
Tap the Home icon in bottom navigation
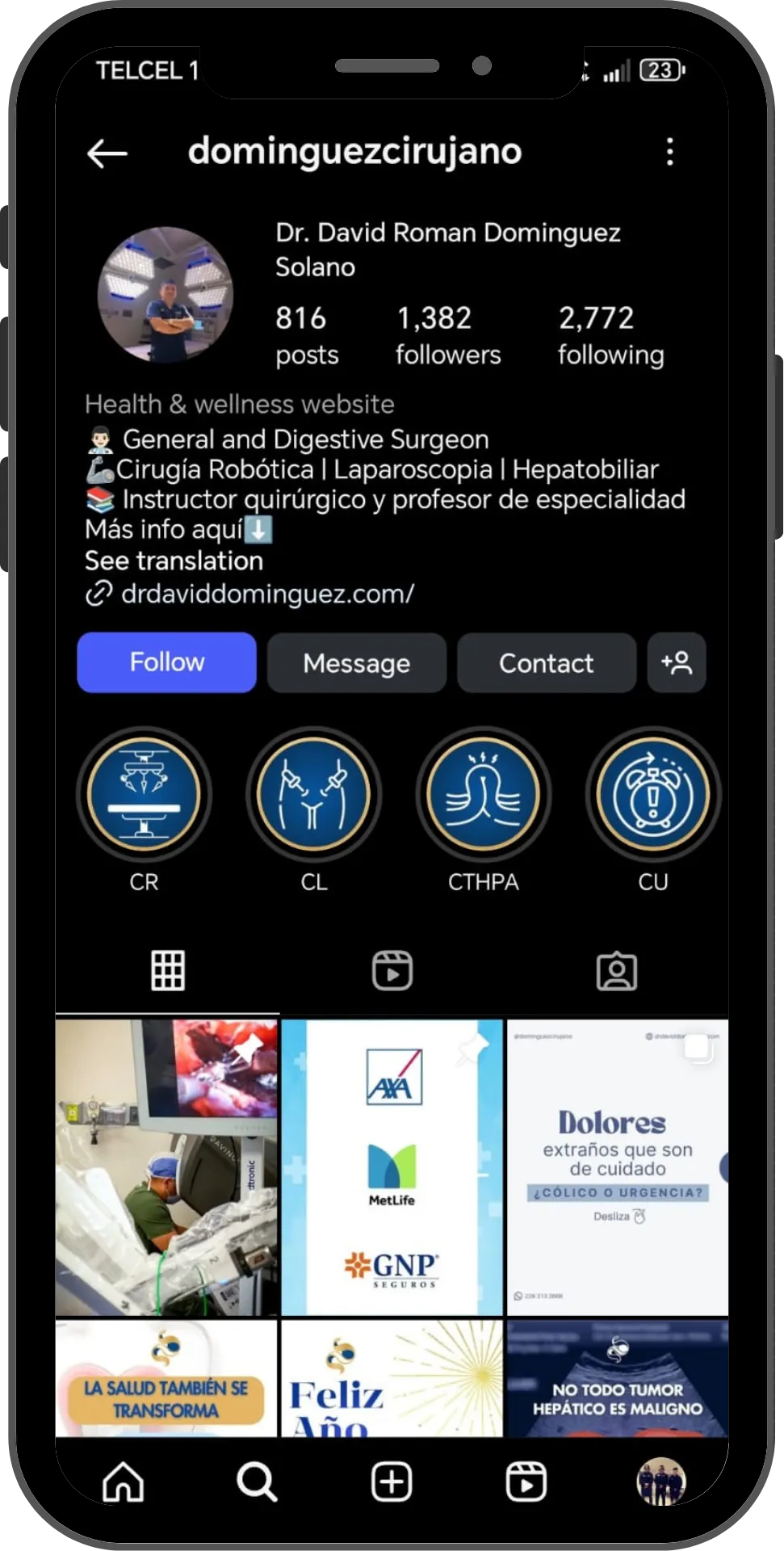point(123,1482)
